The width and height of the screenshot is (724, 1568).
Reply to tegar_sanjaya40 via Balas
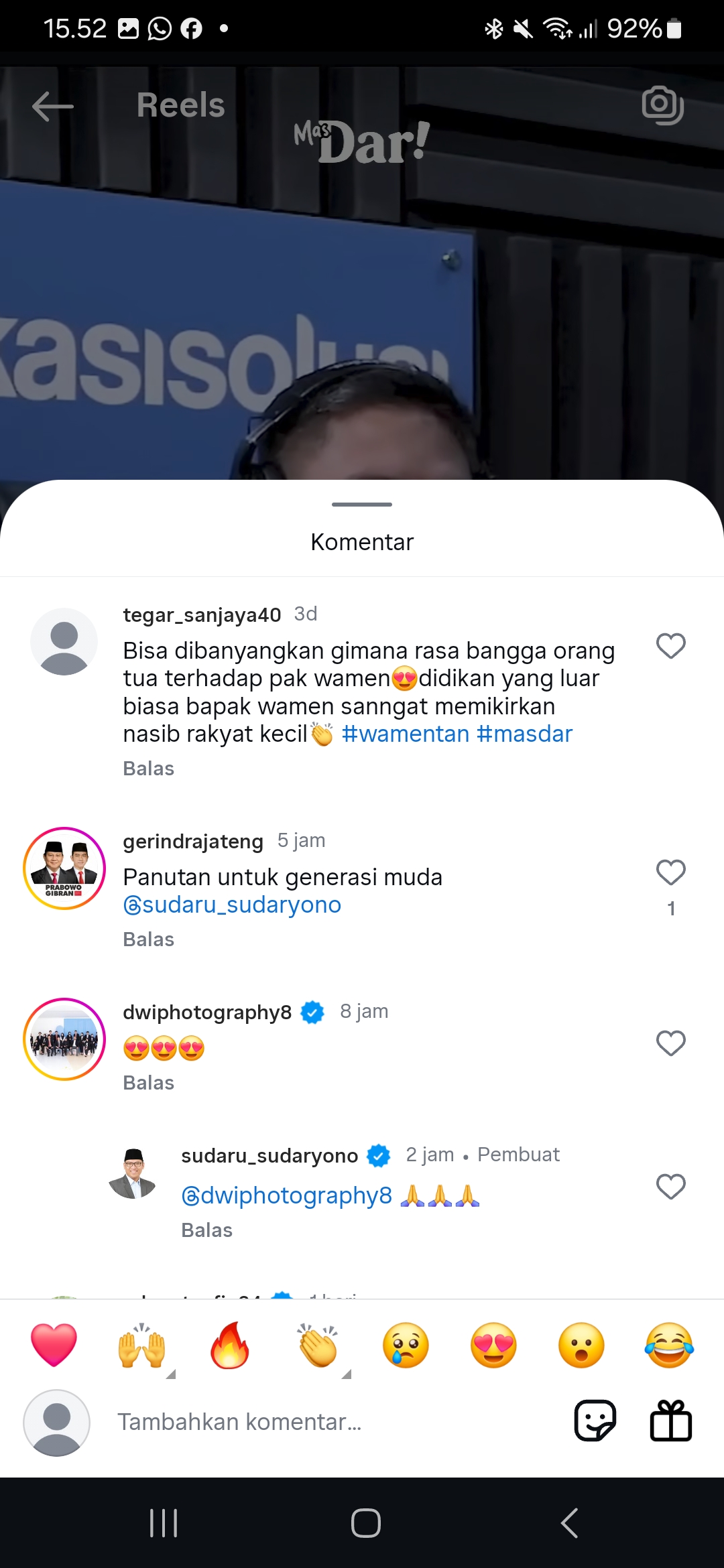[x=148, y=769]
